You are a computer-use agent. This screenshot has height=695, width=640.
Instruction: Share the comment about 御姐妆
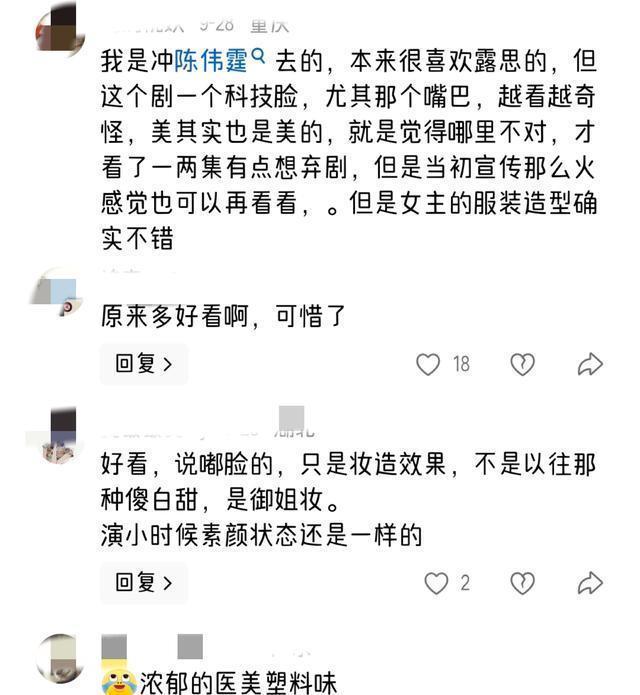coord(590,583)
